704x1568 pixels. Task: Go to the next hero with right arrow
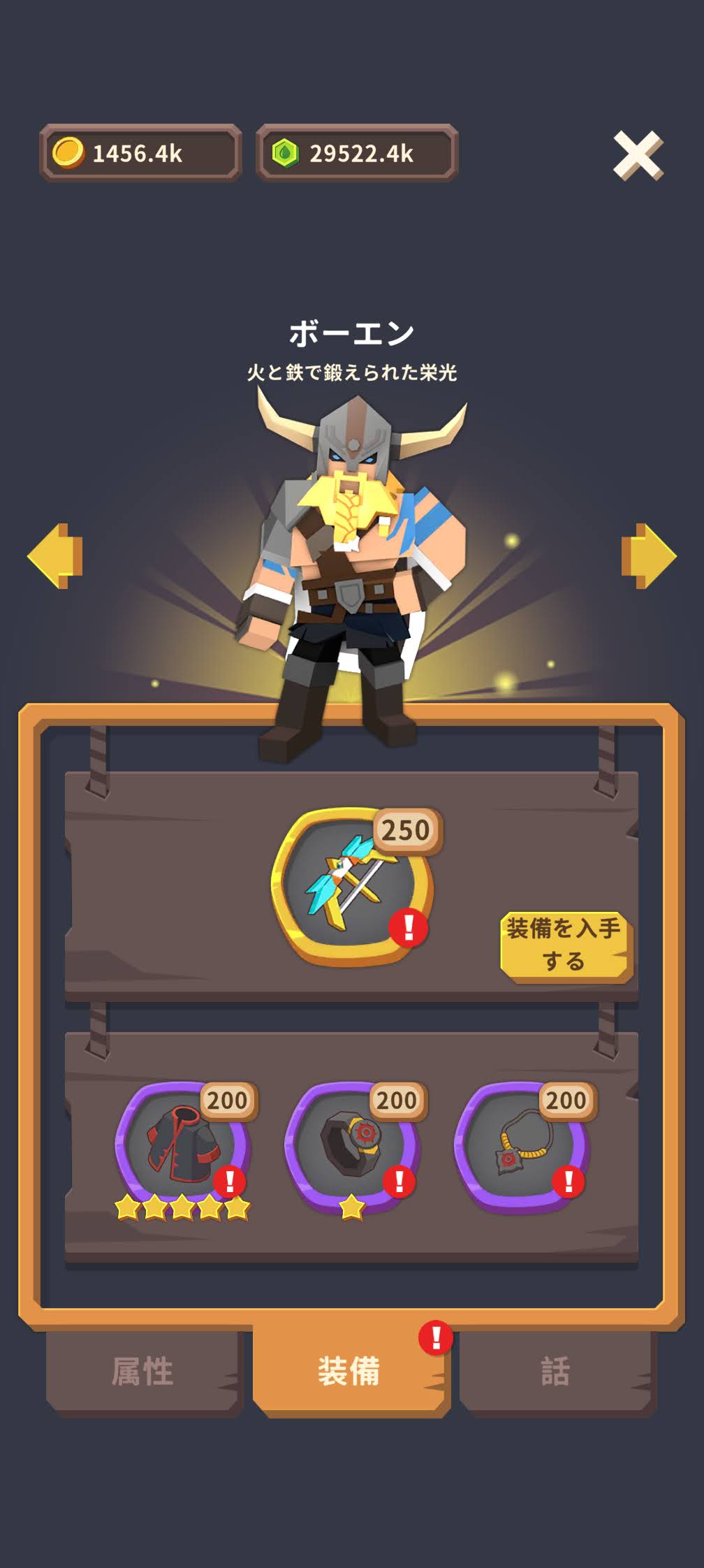[x=648, y=556]
